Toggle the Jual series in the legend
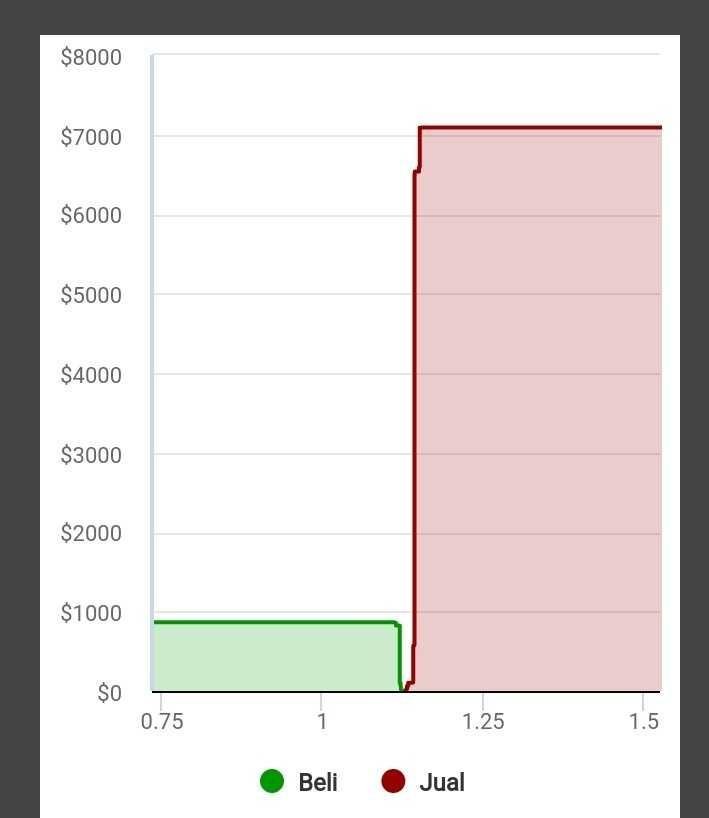 coord(424,782)
